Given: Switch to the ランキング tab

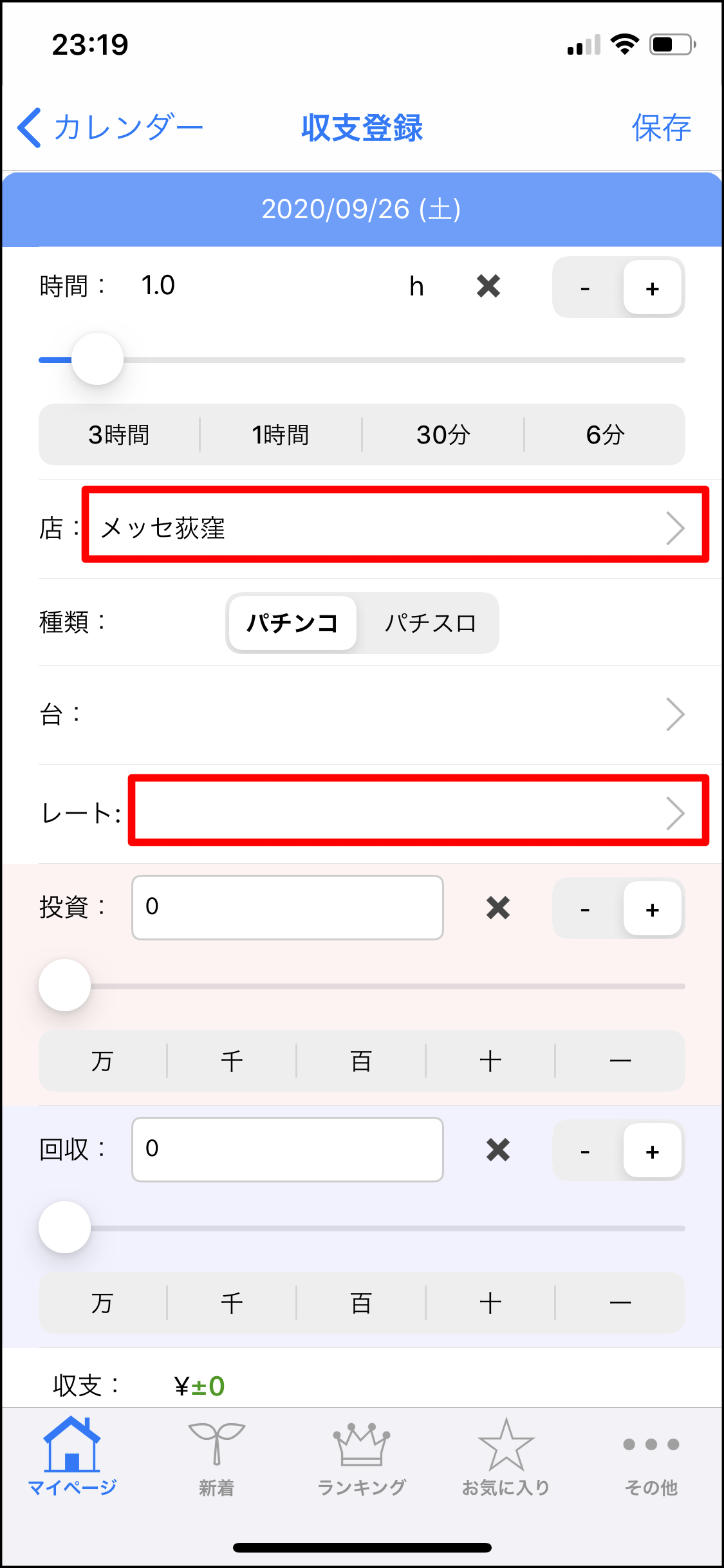Looking at the screenshot, I should [362, 1459].
